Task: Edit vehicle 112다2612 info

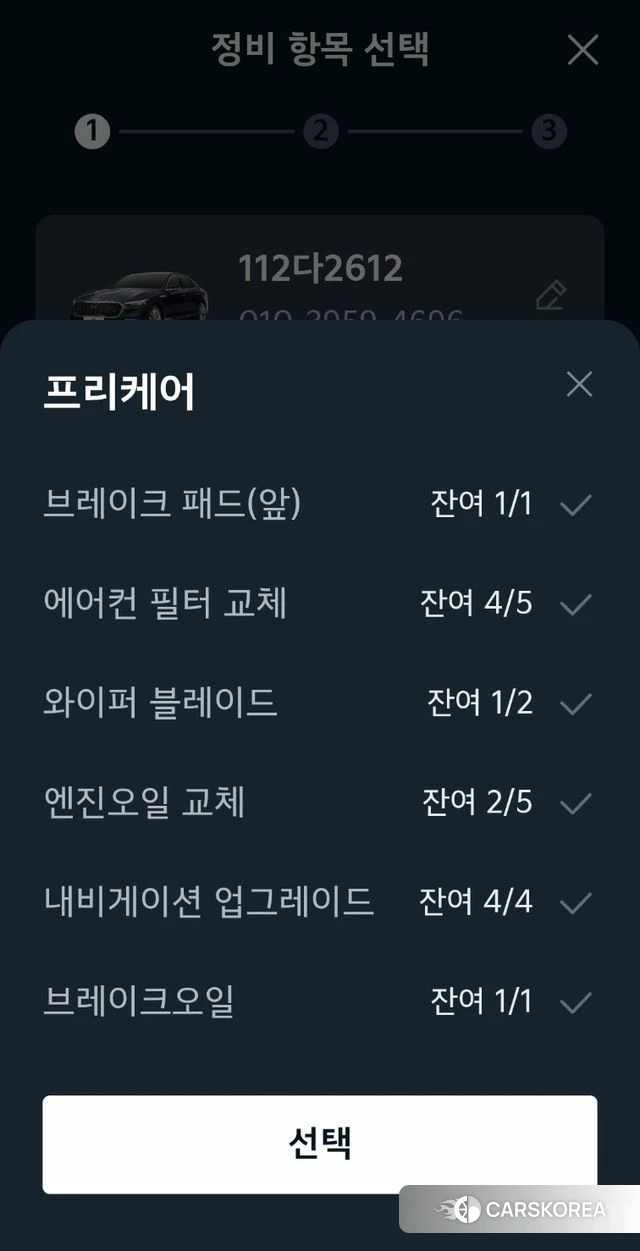Action: click(550, 296)
